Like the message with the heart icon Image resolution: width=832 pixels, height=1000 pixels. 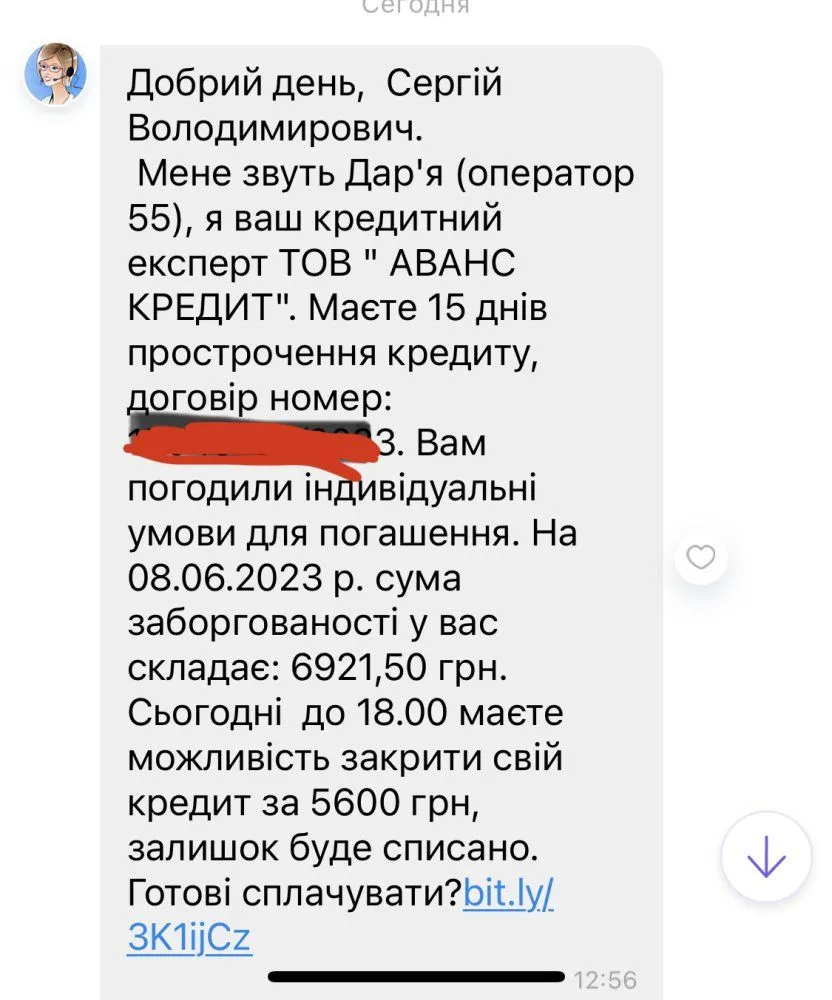tap(701, 558)
